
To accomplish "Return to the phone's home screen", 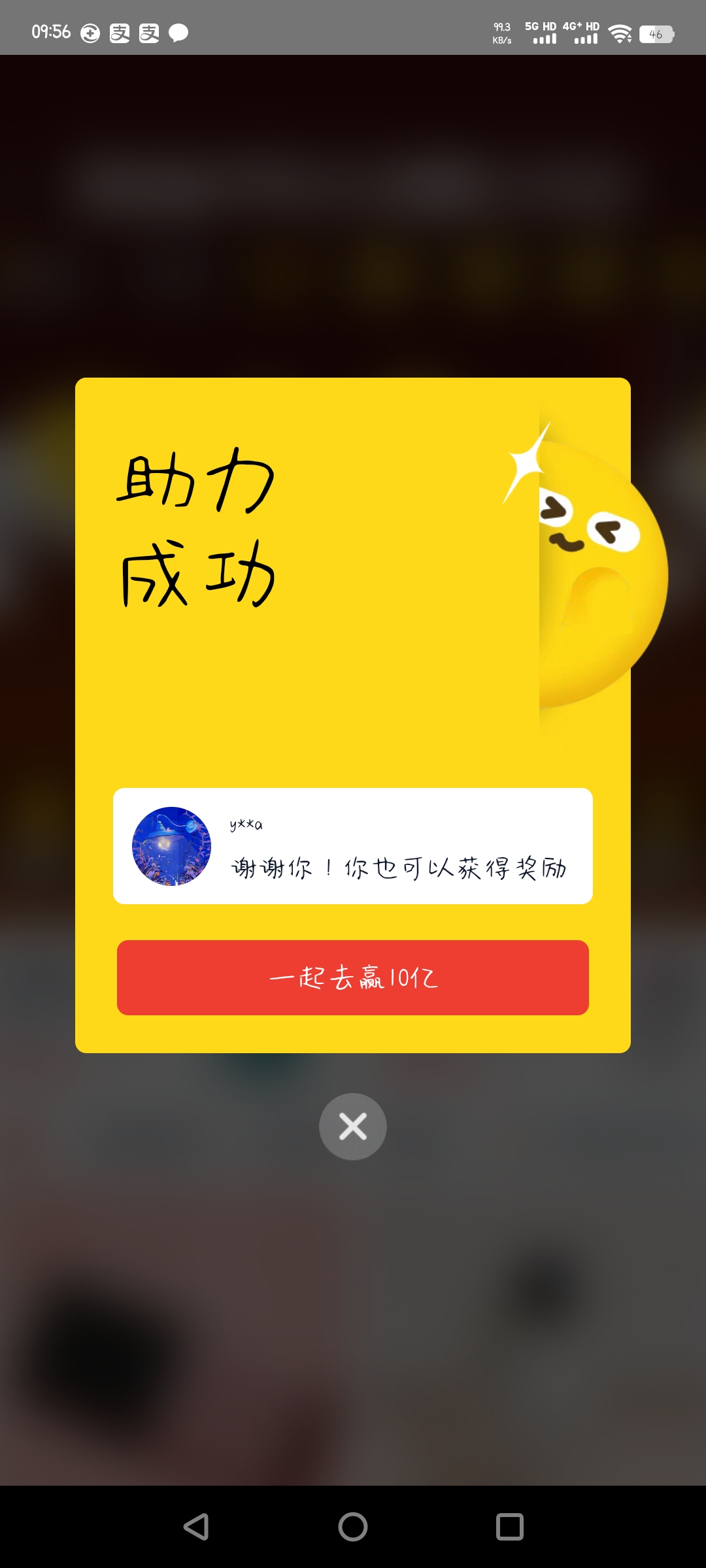I will tap(353, 1527).
